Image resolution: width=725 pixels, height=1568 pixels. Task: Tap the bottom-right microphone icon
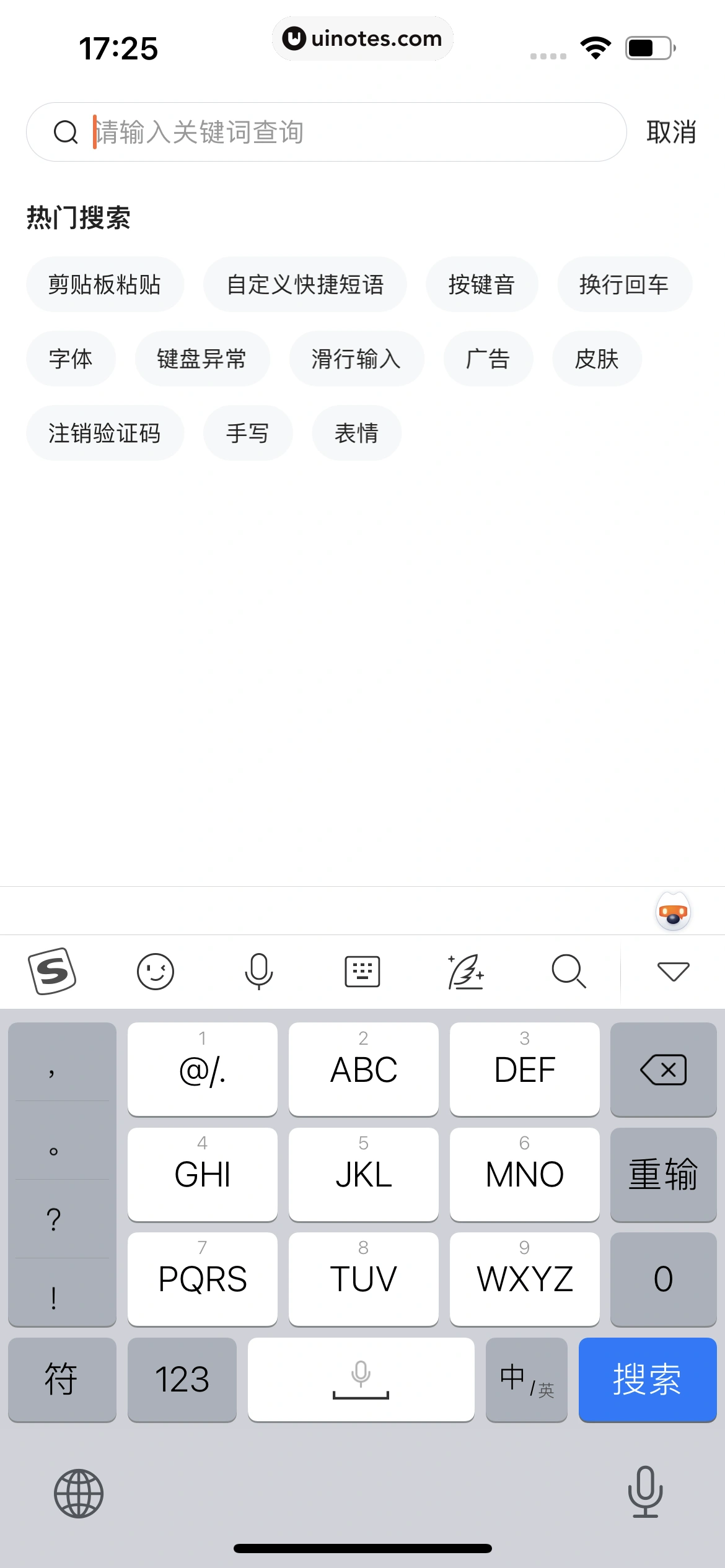pyautogui.click(x=646, y=1492)
